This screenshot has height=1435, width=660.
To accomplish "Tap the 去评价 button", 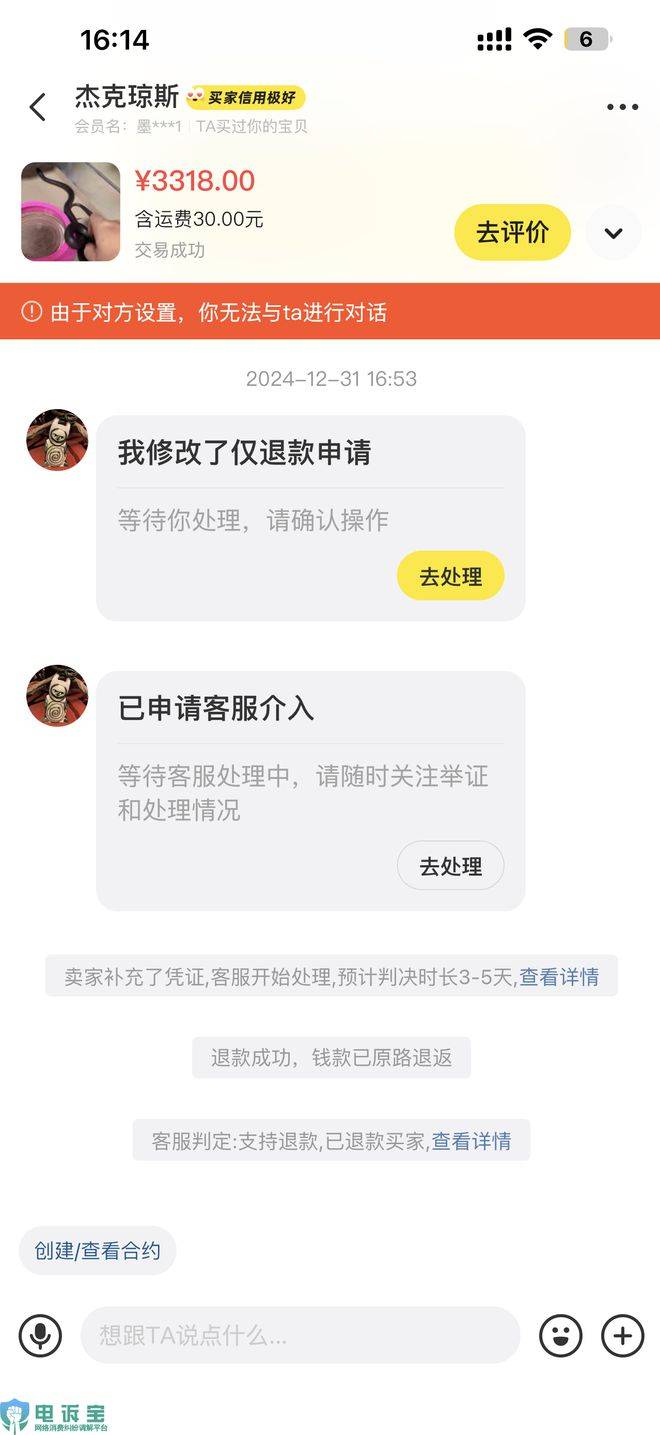I will (x=512, y=232).
